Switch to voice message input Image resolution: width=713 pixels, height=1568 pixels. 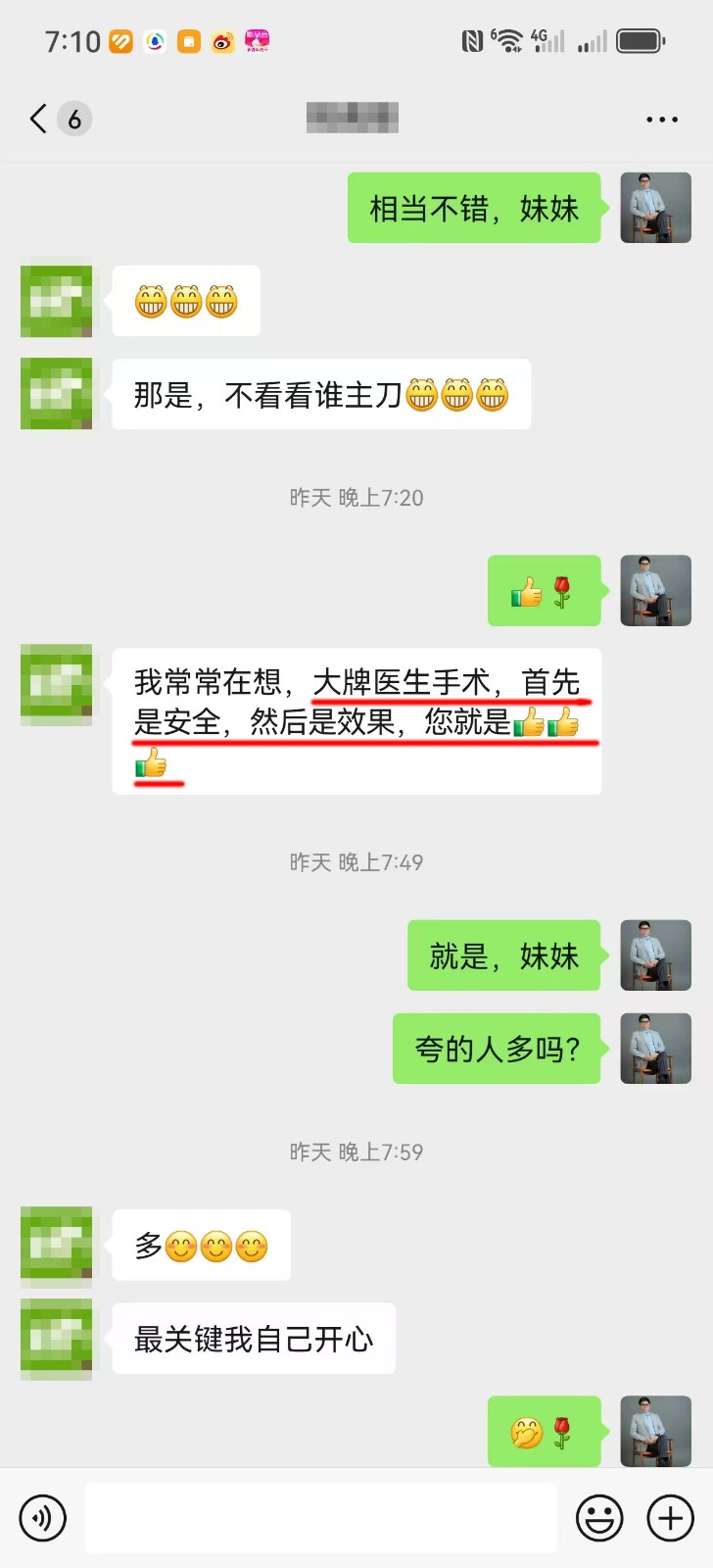(43, 1518)
